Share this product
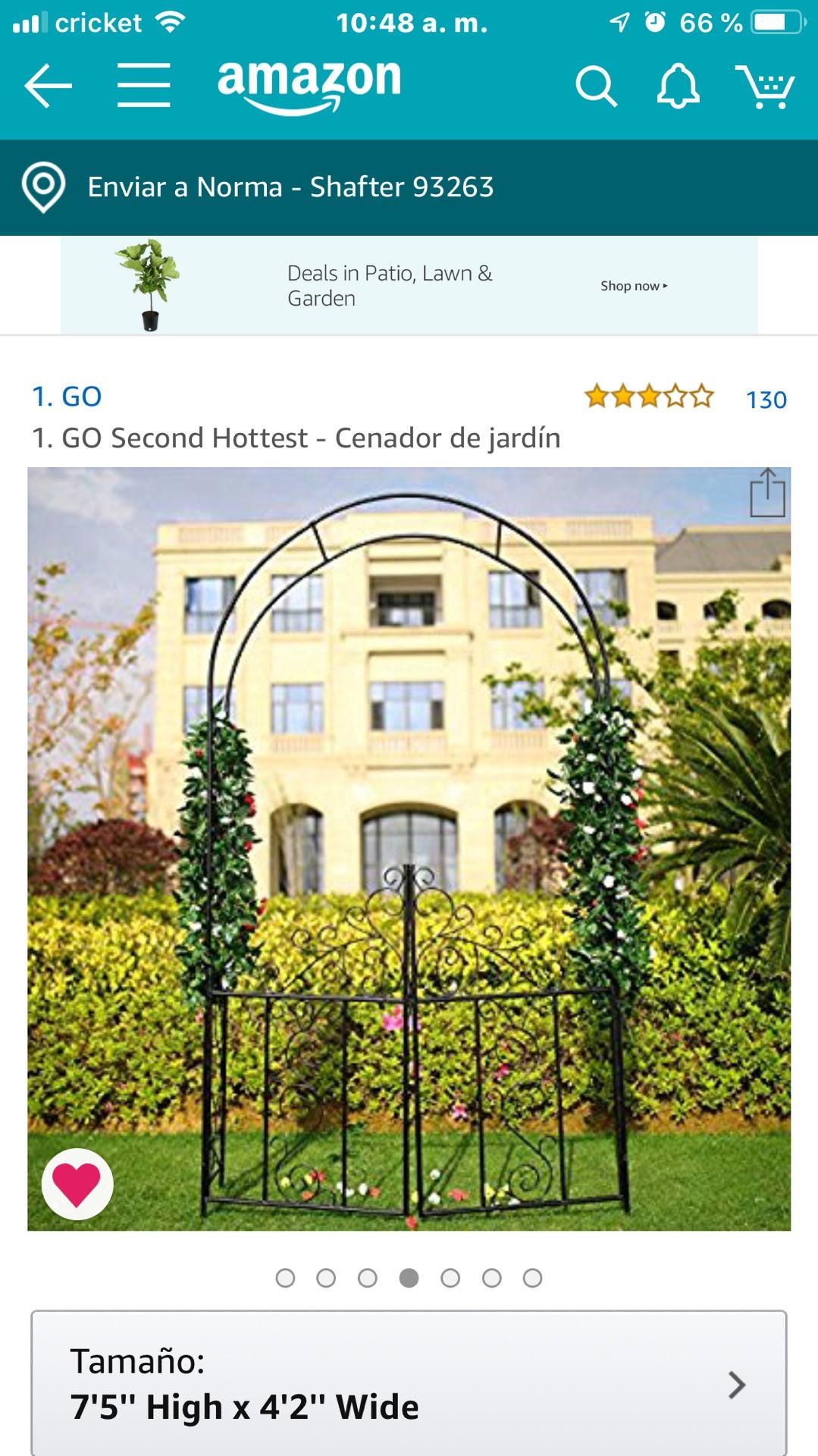 767,494
